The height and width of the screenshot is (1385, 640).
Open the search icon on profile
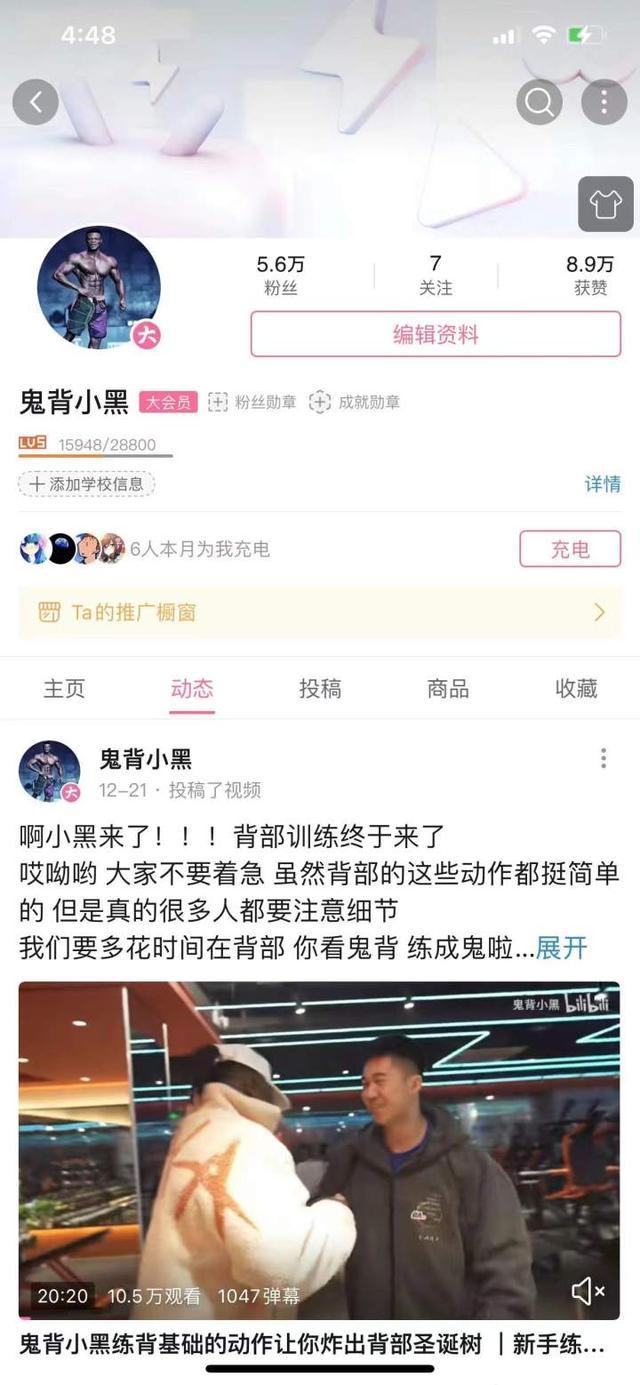[538, 102]
